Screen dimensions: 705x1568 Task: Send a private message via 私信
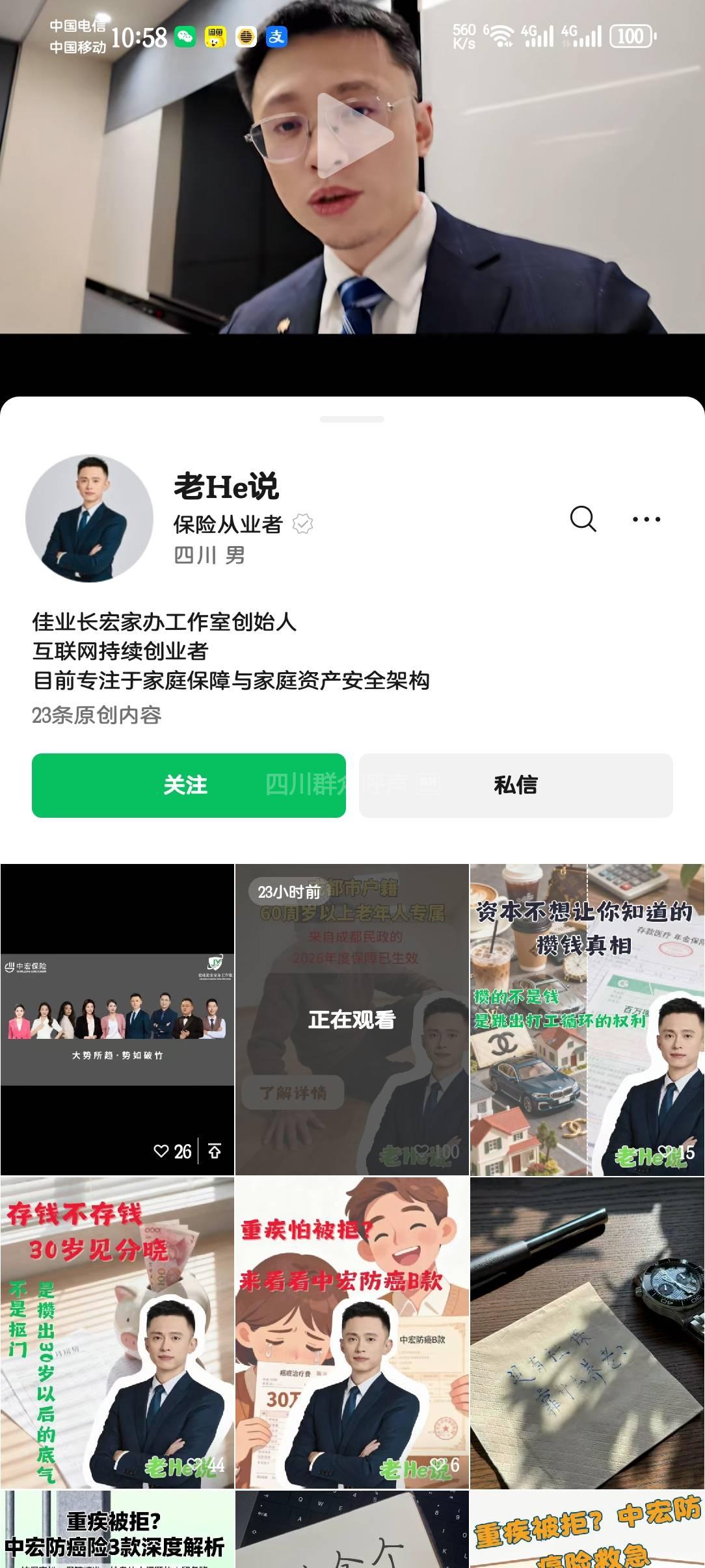pos(516,785)
